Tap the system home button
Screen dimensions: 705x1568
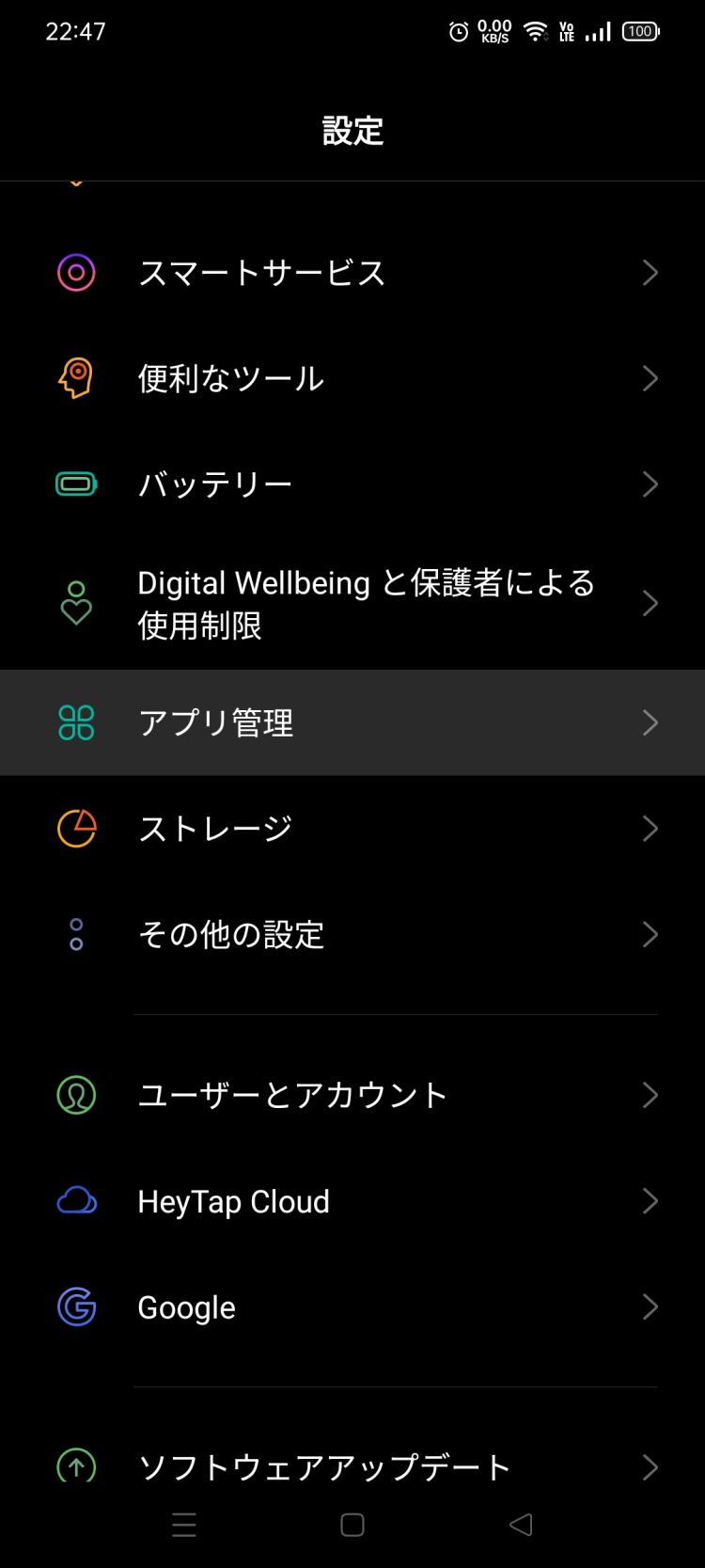[352, 1525]
